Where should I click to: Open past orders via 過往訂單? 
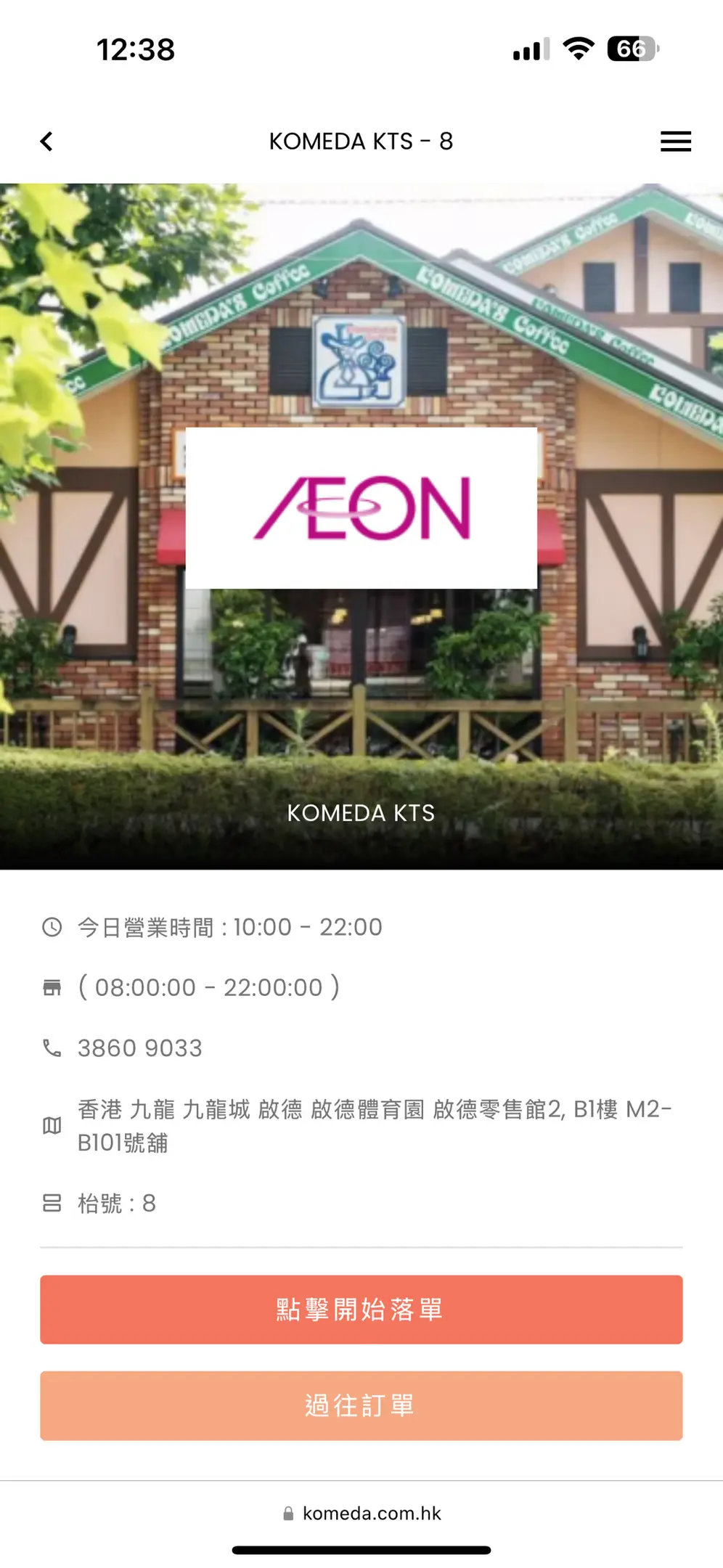[361, 1405]
